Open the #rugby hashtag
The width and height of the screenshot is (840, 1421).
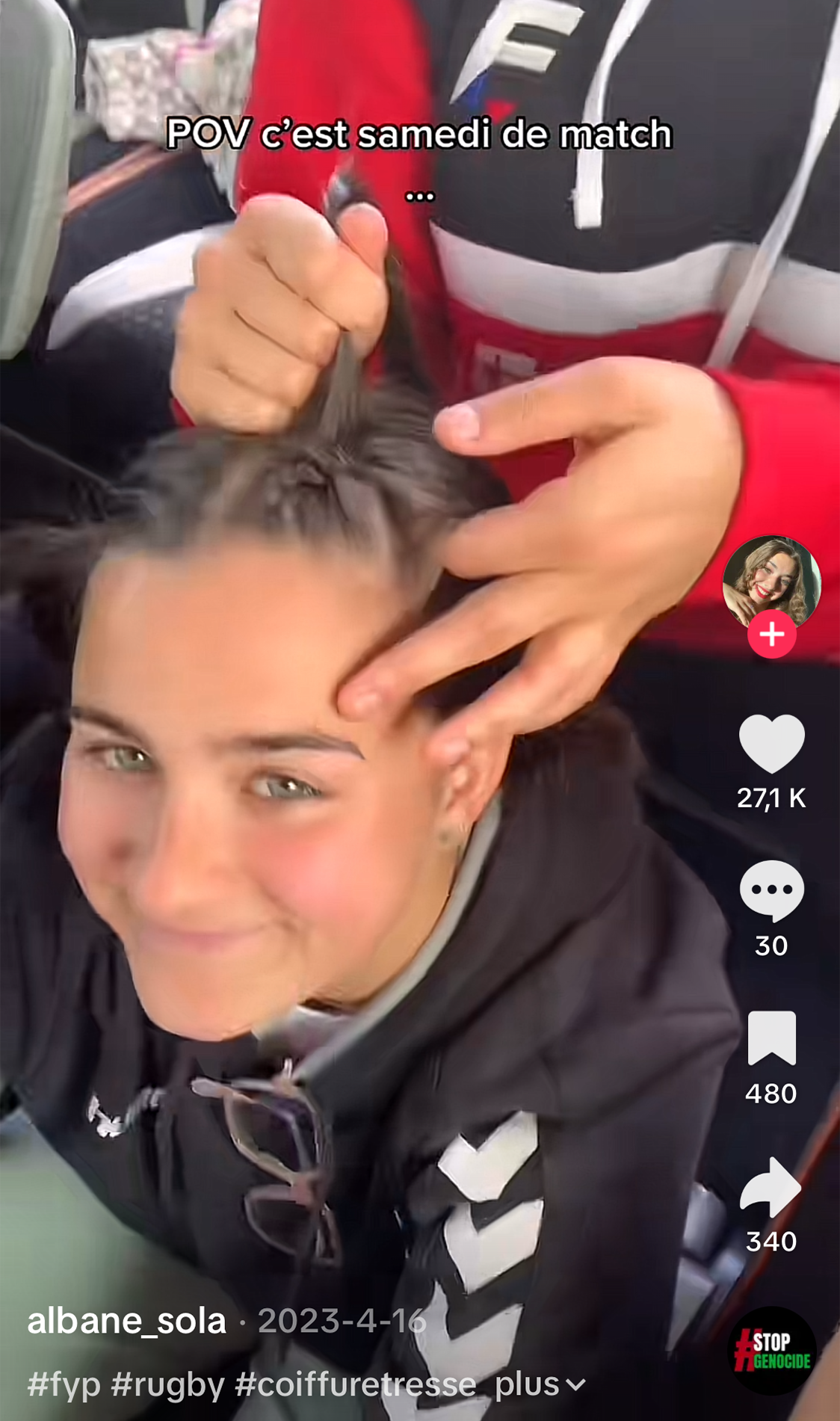[x=167, y=1384]
